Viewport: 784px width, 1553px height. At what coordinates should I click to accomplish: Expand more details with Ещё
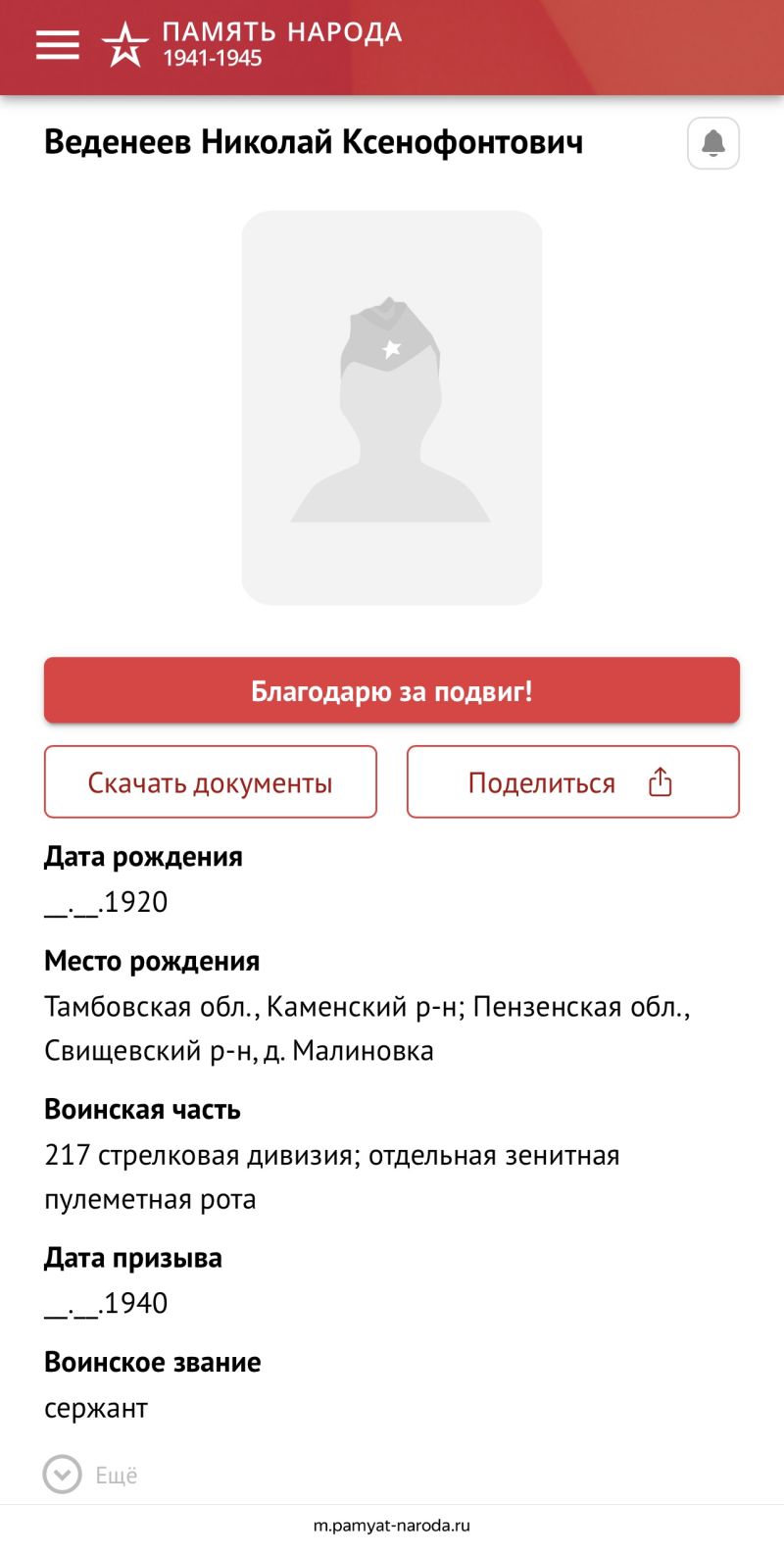click(91, 1475)
